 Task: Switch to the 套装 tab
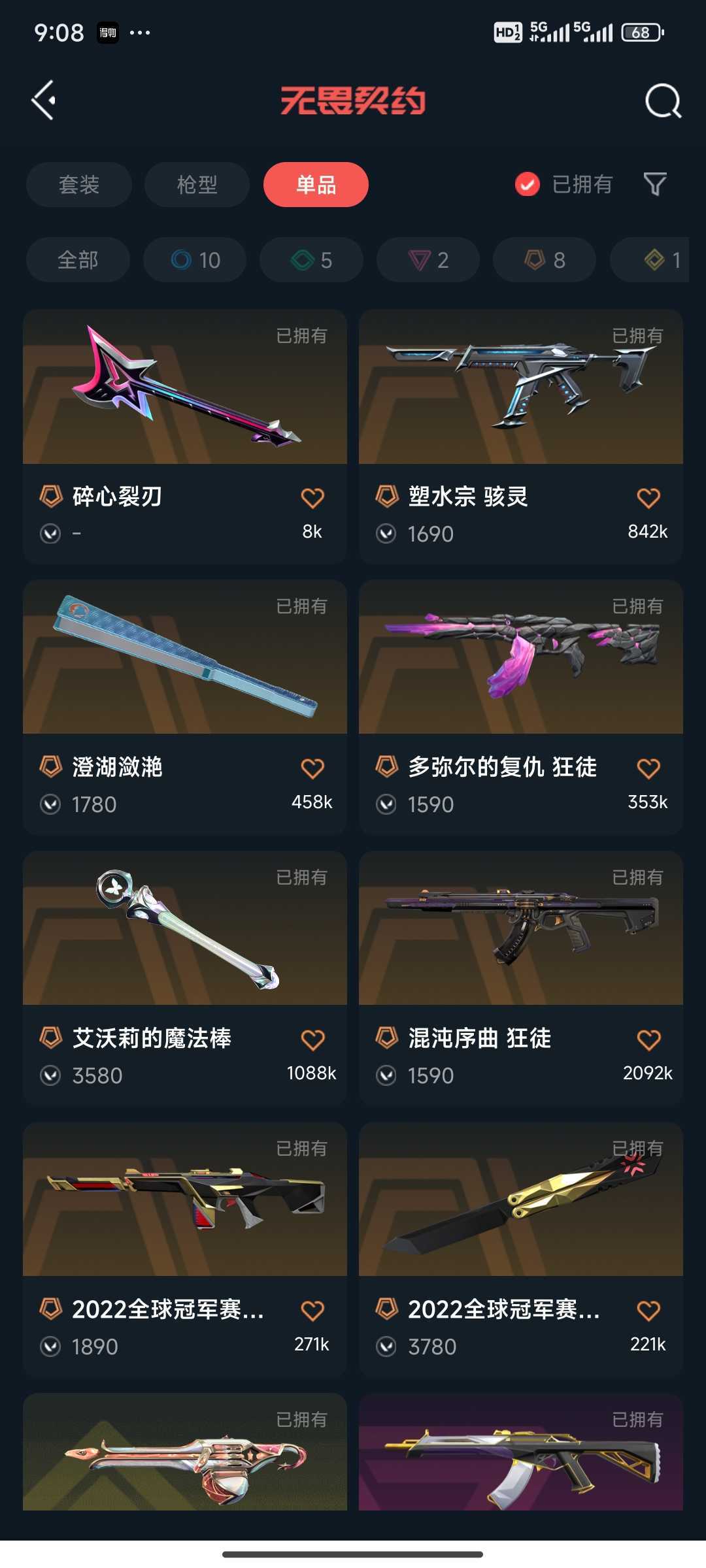[78, 185]
